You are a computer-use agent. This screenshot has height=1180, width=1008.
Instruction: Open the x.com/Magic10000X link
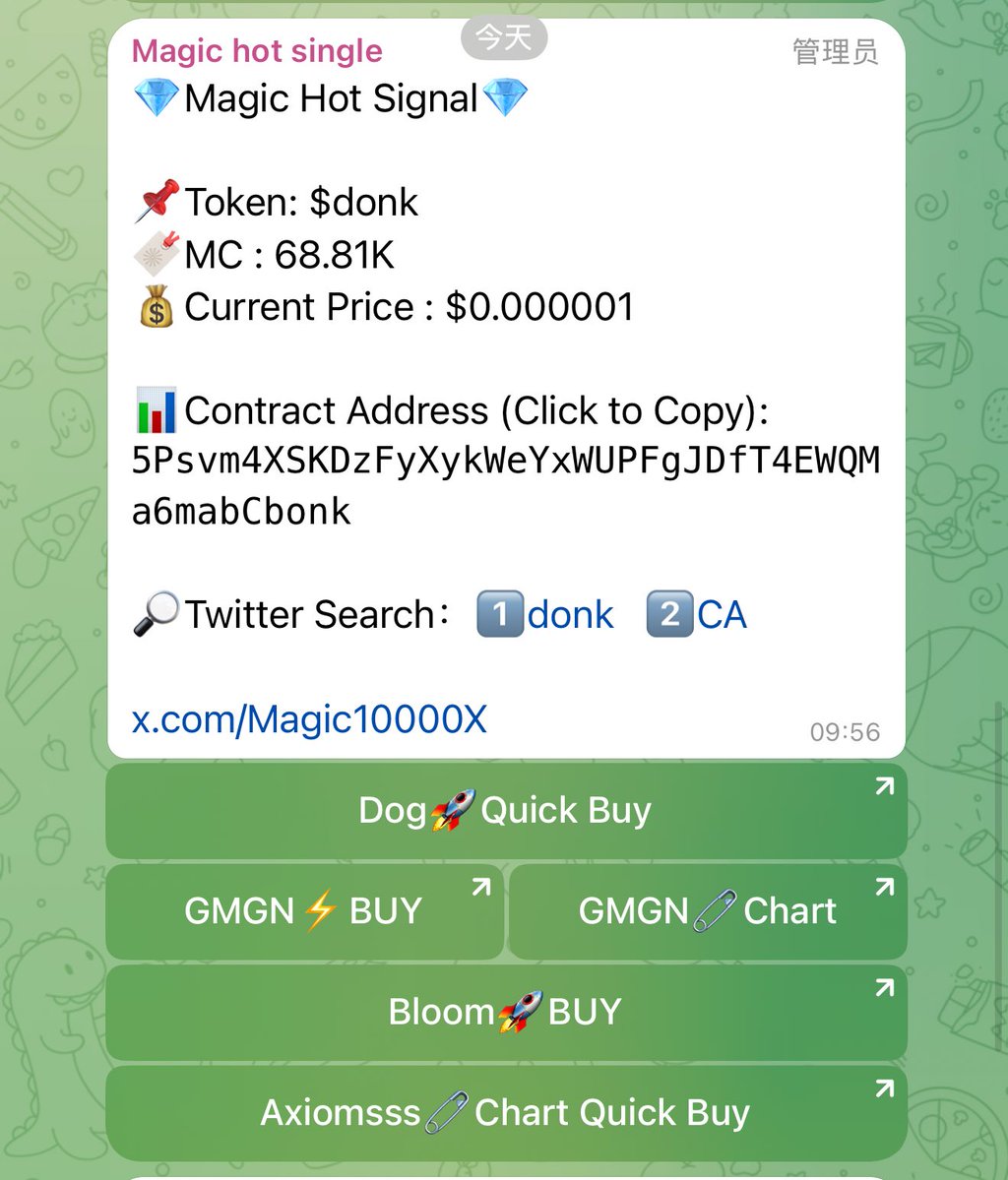click(x=309, y=719)
